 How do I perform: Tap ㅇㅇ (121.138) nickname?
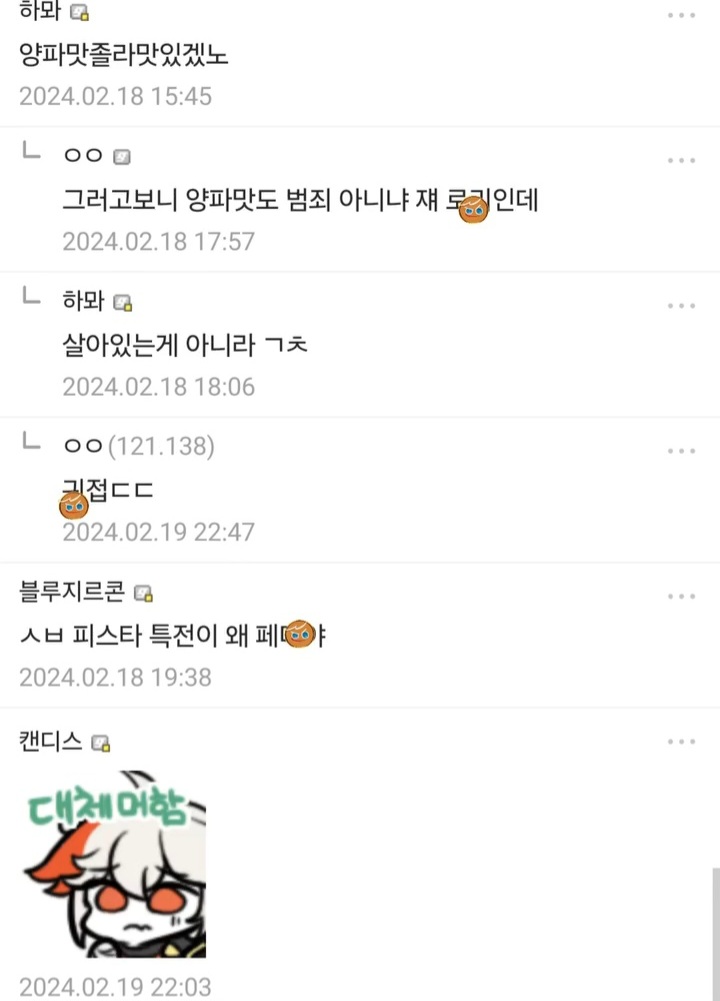tap(139, 446)
